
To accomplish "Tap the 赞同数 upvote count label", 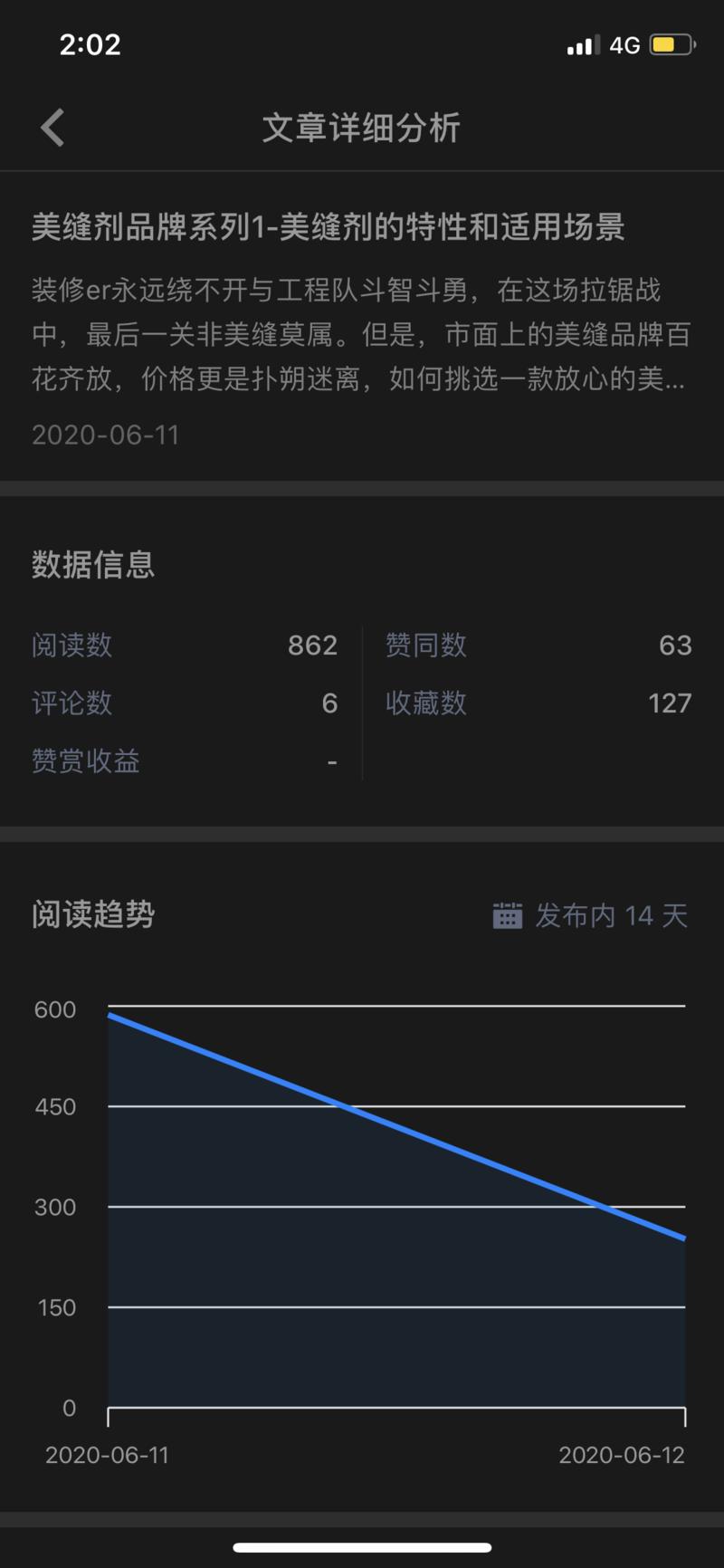I will pos(424,645).
